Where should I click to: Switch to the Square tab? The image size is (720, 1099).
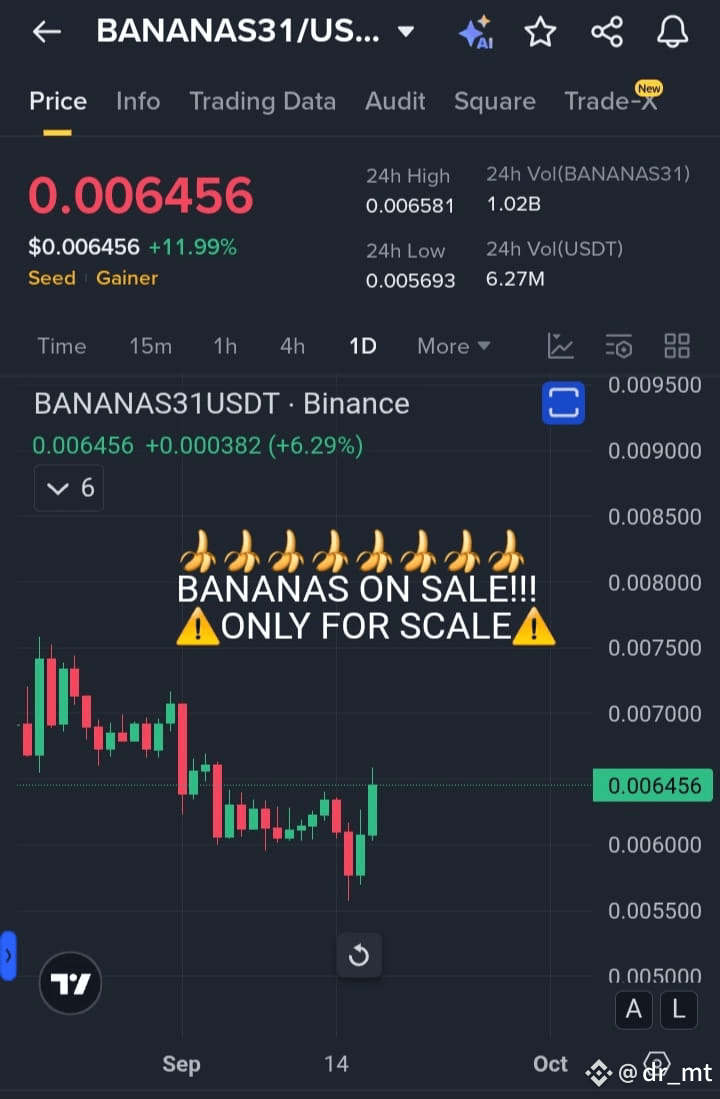click(x=494, y=101)
